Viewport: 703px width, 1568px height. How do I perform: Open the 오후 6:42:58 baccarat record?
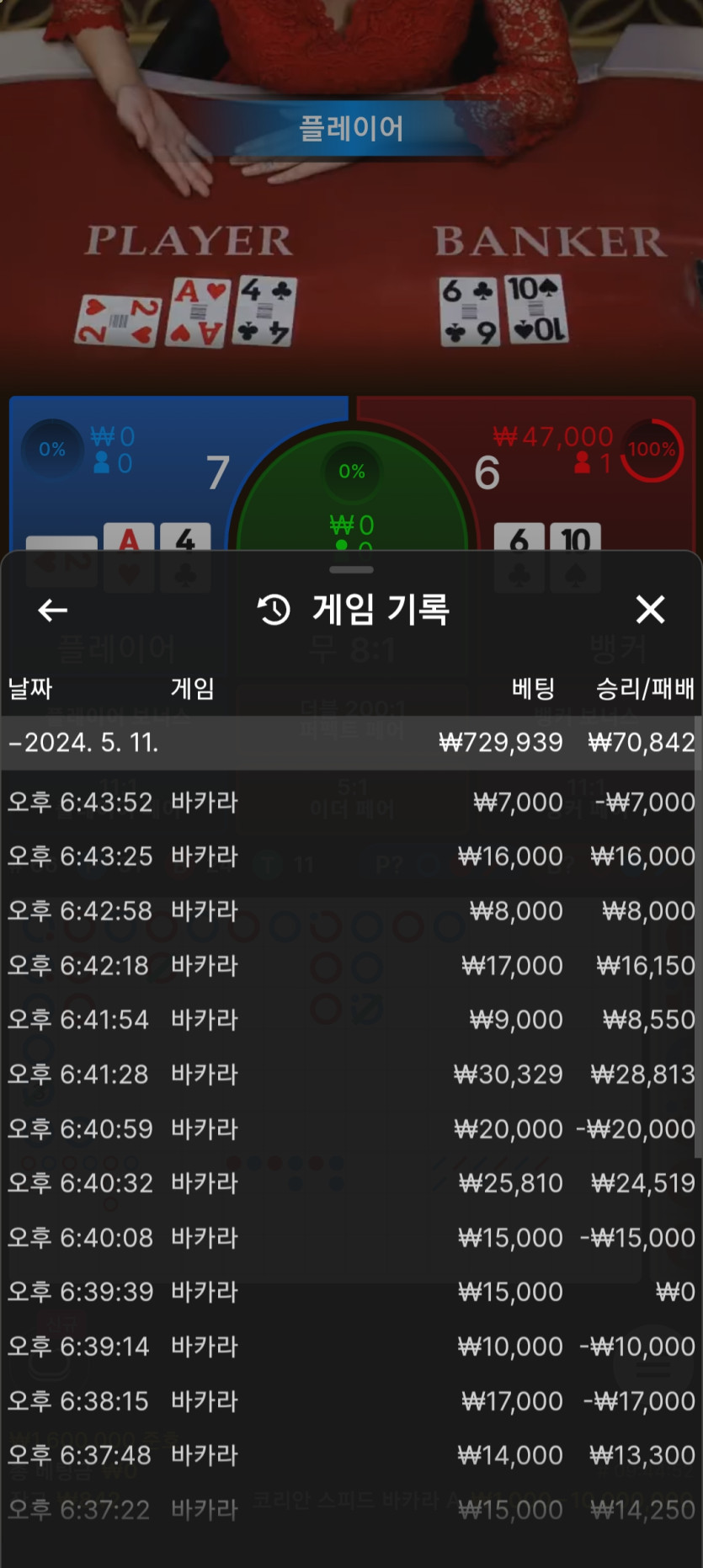pos(351,910)
